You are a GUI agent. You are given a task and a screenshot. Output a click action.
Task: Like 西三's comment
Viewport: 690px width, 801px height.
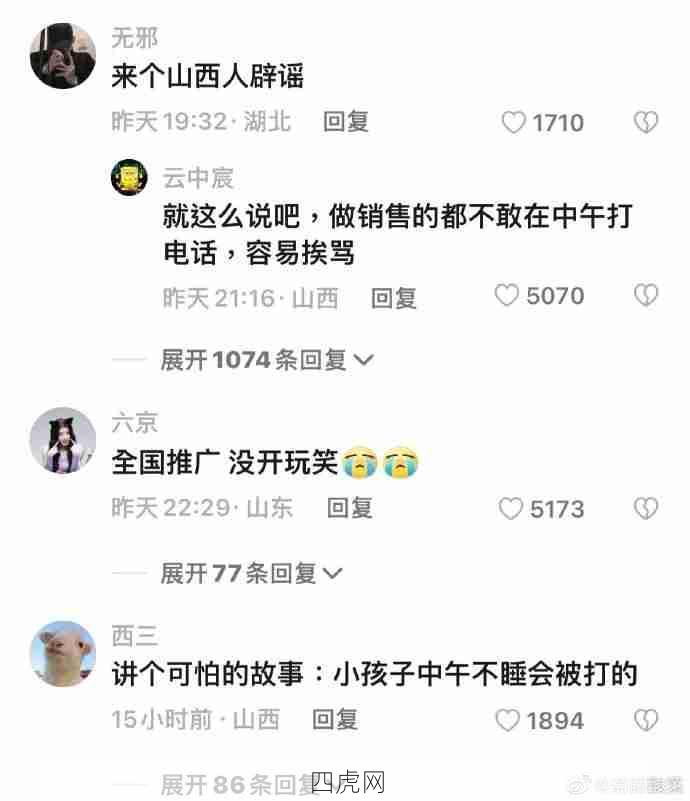[508, 719]
